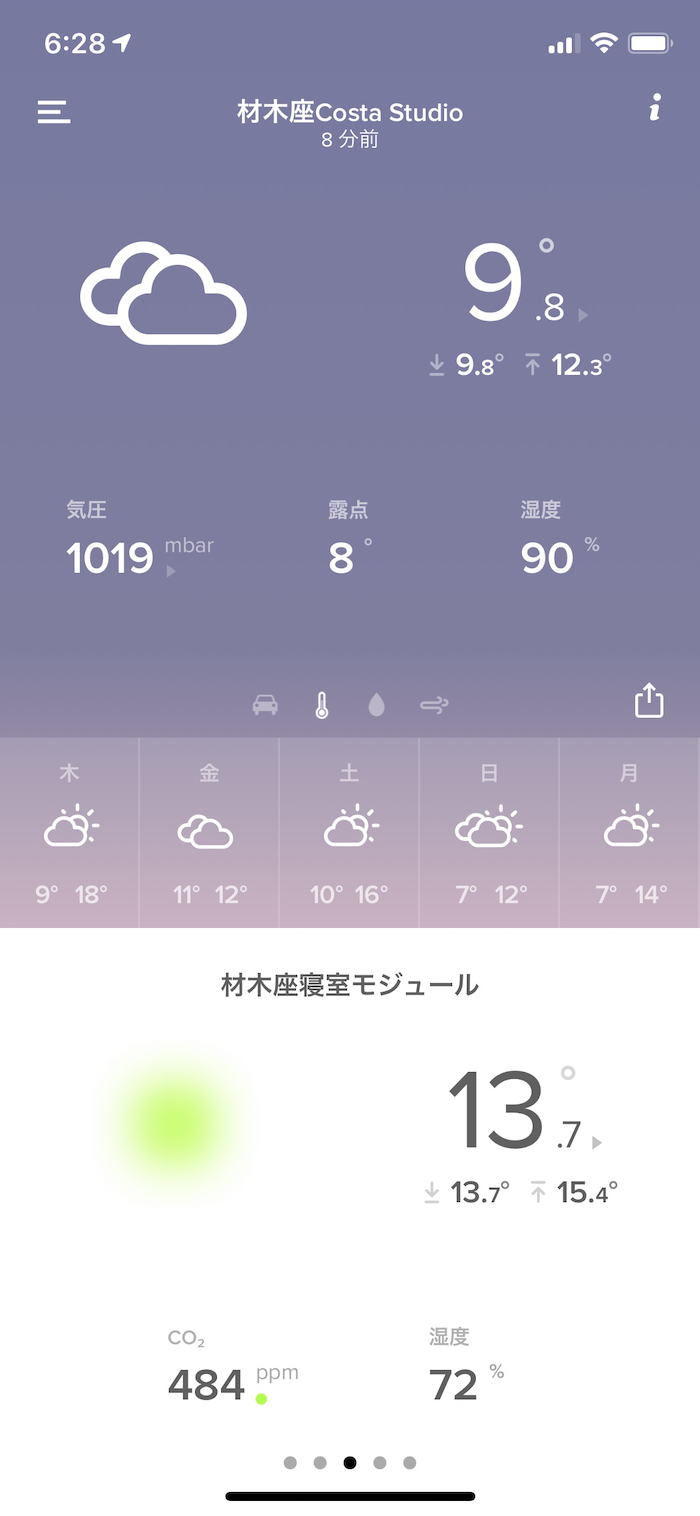This screenshot has width=700, height=1516.
Task: Open the forecast for 金 (Friday)
Action: click(x=209, y=832)
